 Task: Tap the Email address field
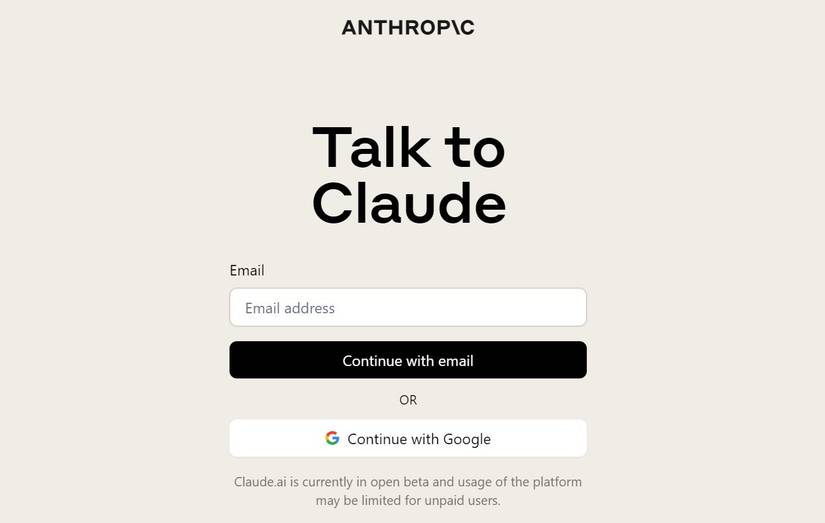tap(407, 308)
